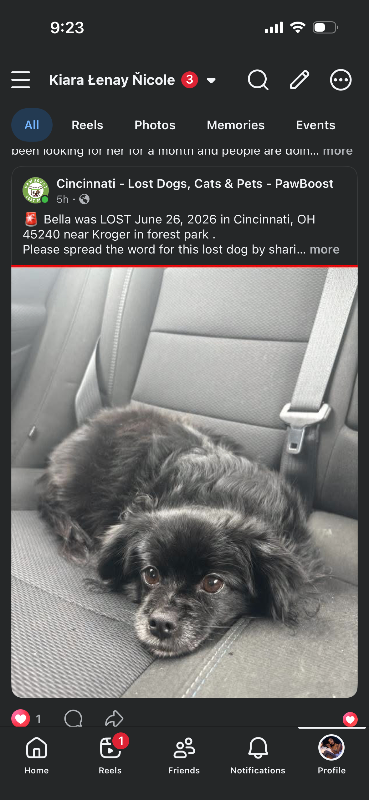Open the hamburger menu

tap(20, 80)
